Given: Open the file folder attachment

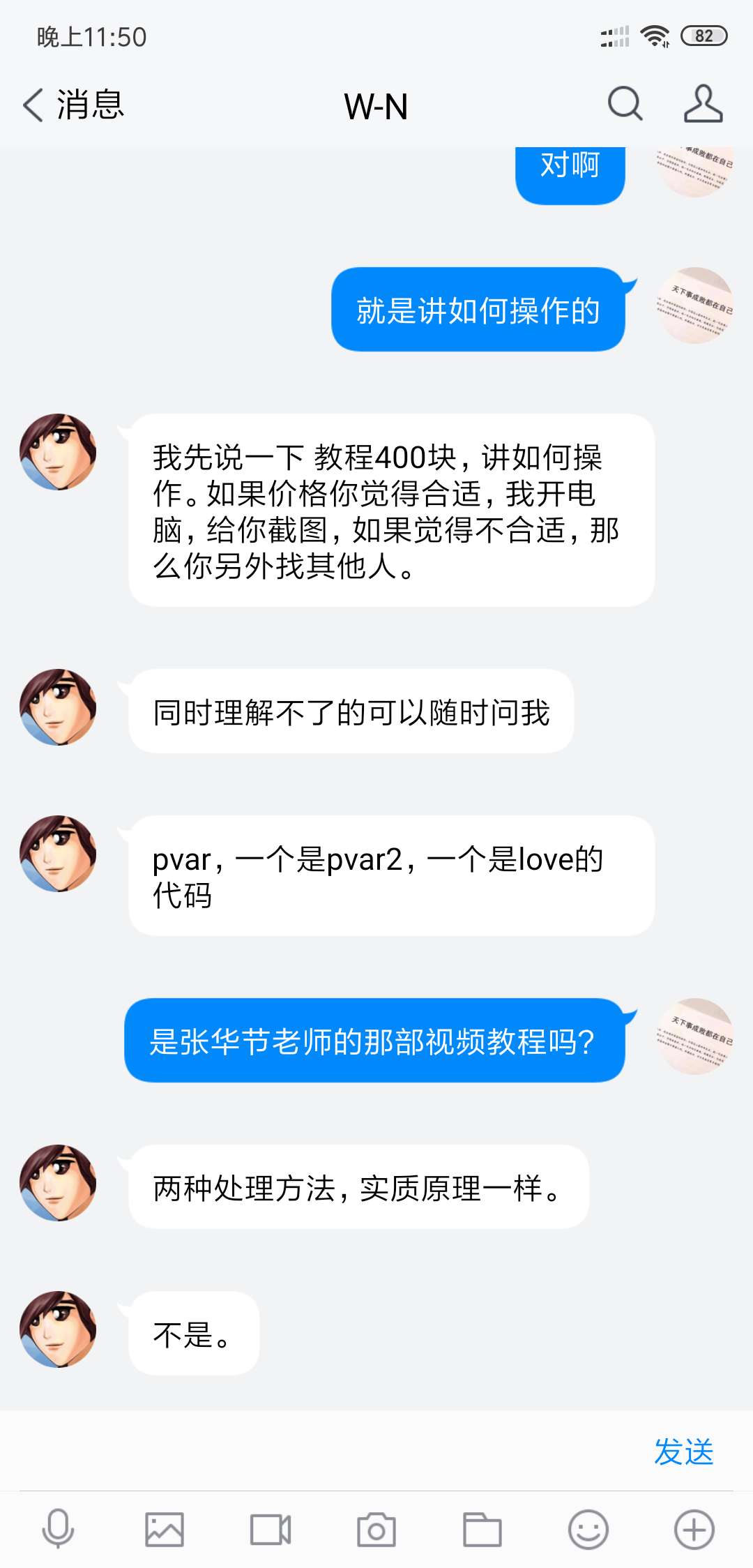Looking at the screenshot, I should (482, 1530).
